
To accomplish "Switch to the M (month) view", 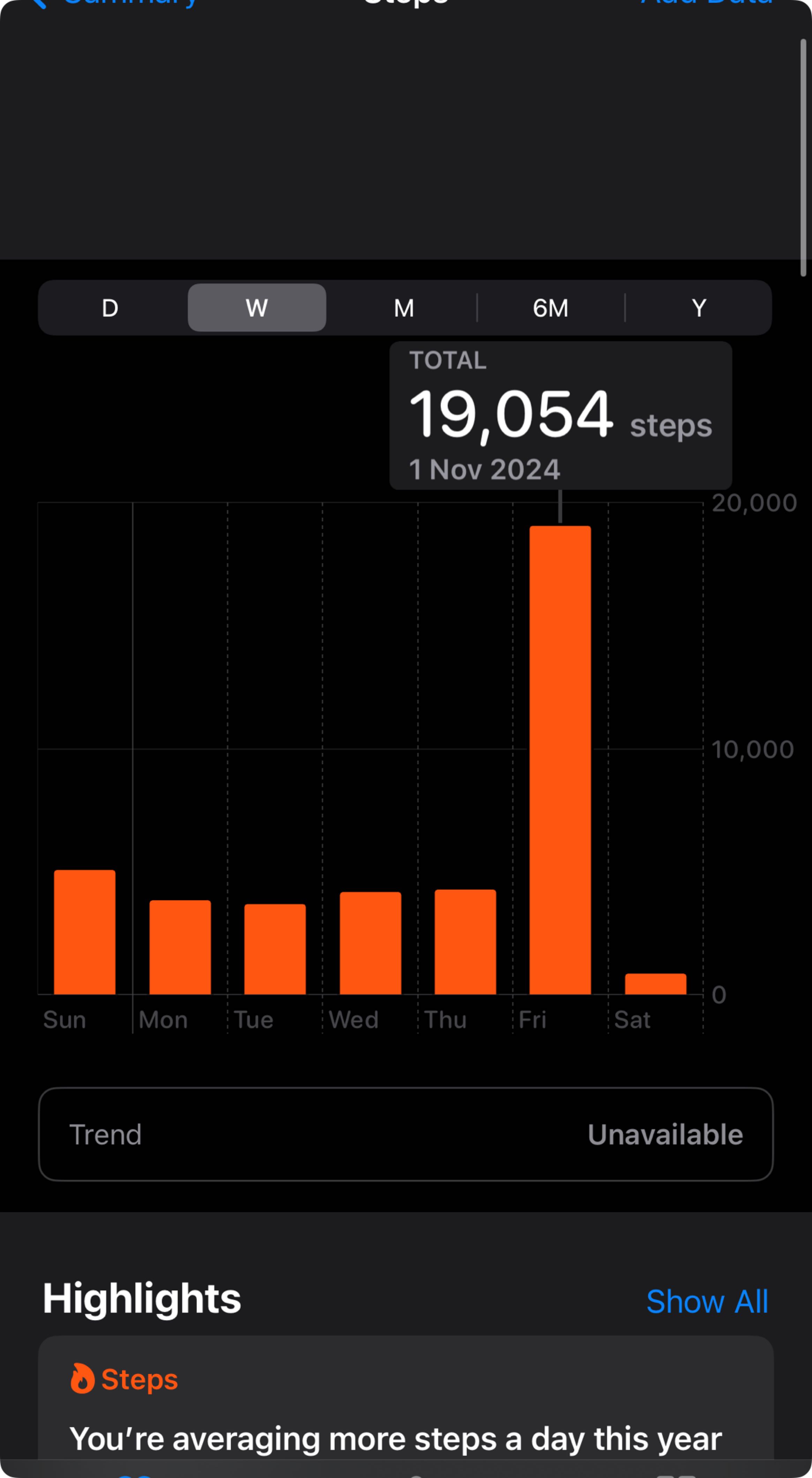I will (x=404, y=308).
